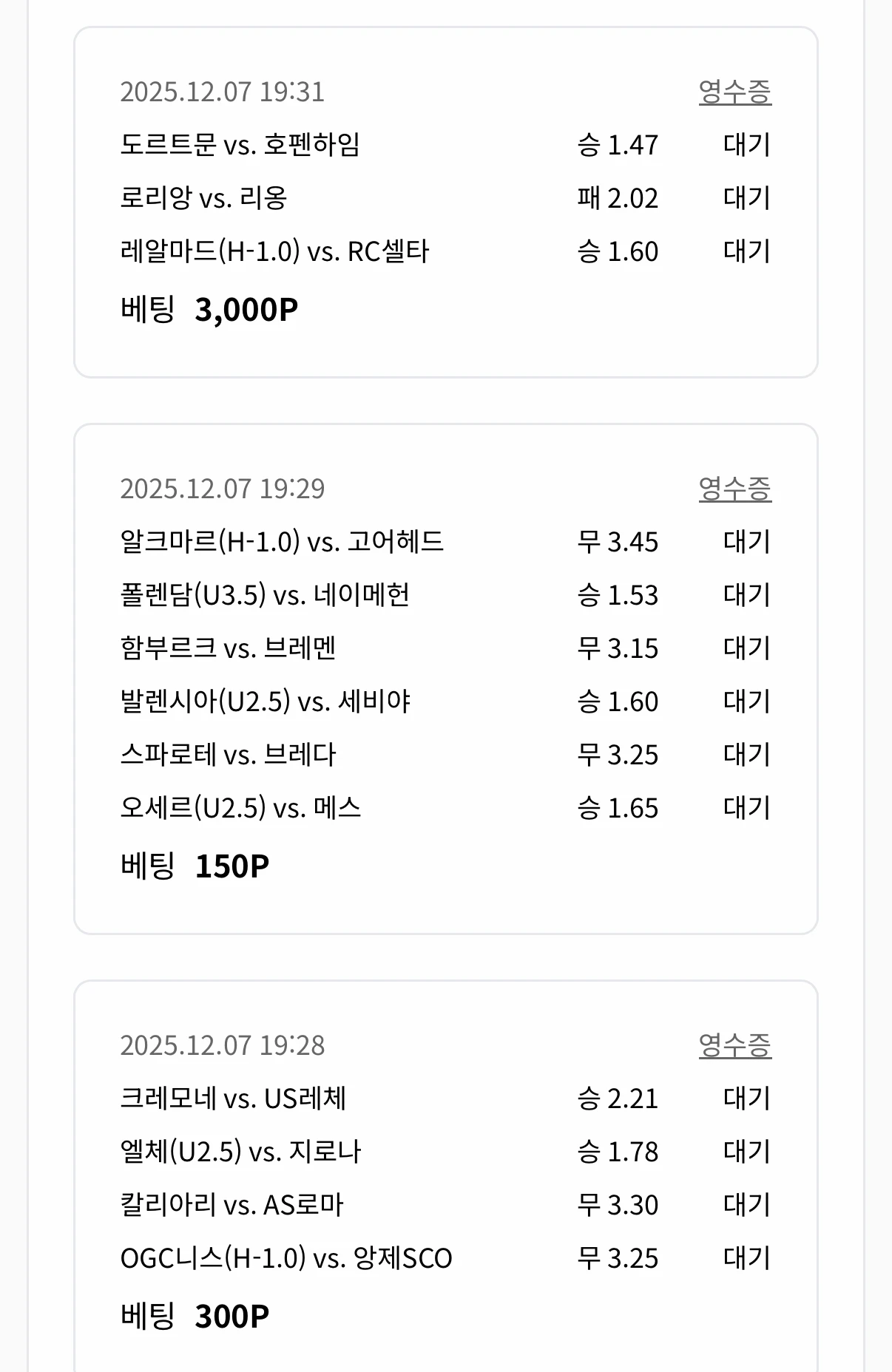Select the 함부르크 vs. 브레멘 match
Viewport: 892px width, 1372px height.
(x=229, y=648)
